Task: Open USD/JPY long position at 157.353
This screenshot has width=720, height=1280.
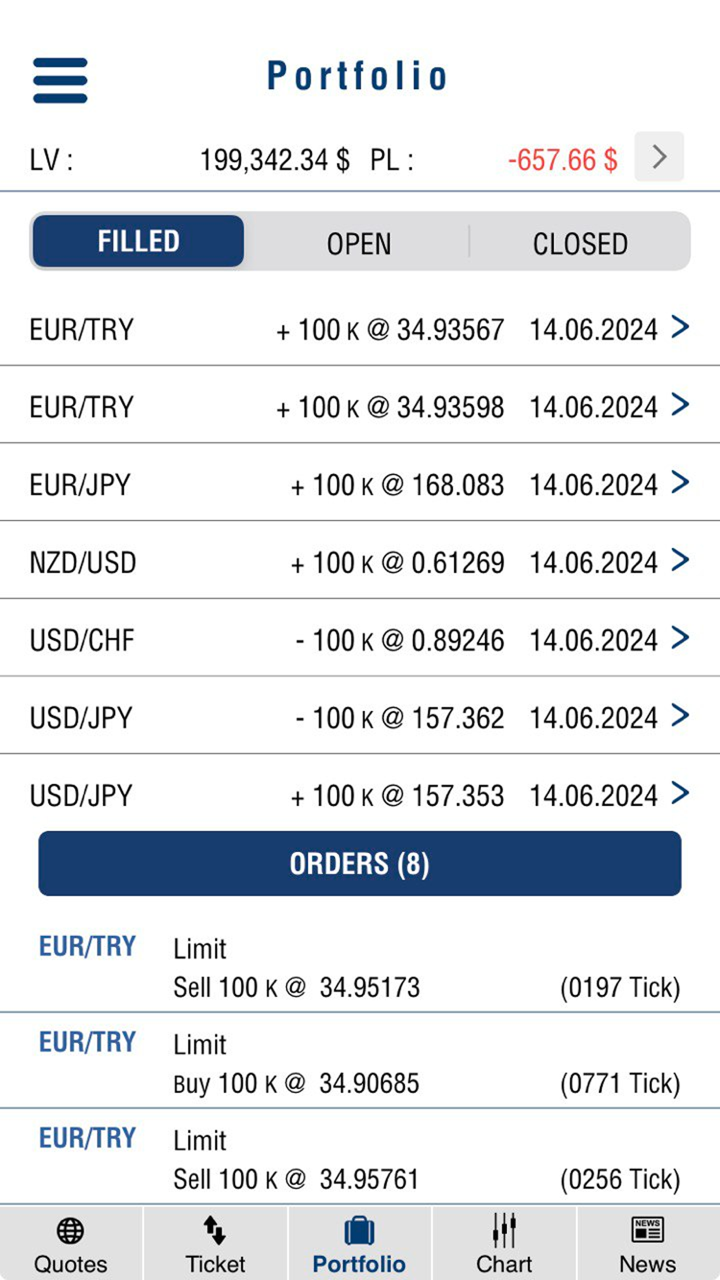Action: point(360,795)
